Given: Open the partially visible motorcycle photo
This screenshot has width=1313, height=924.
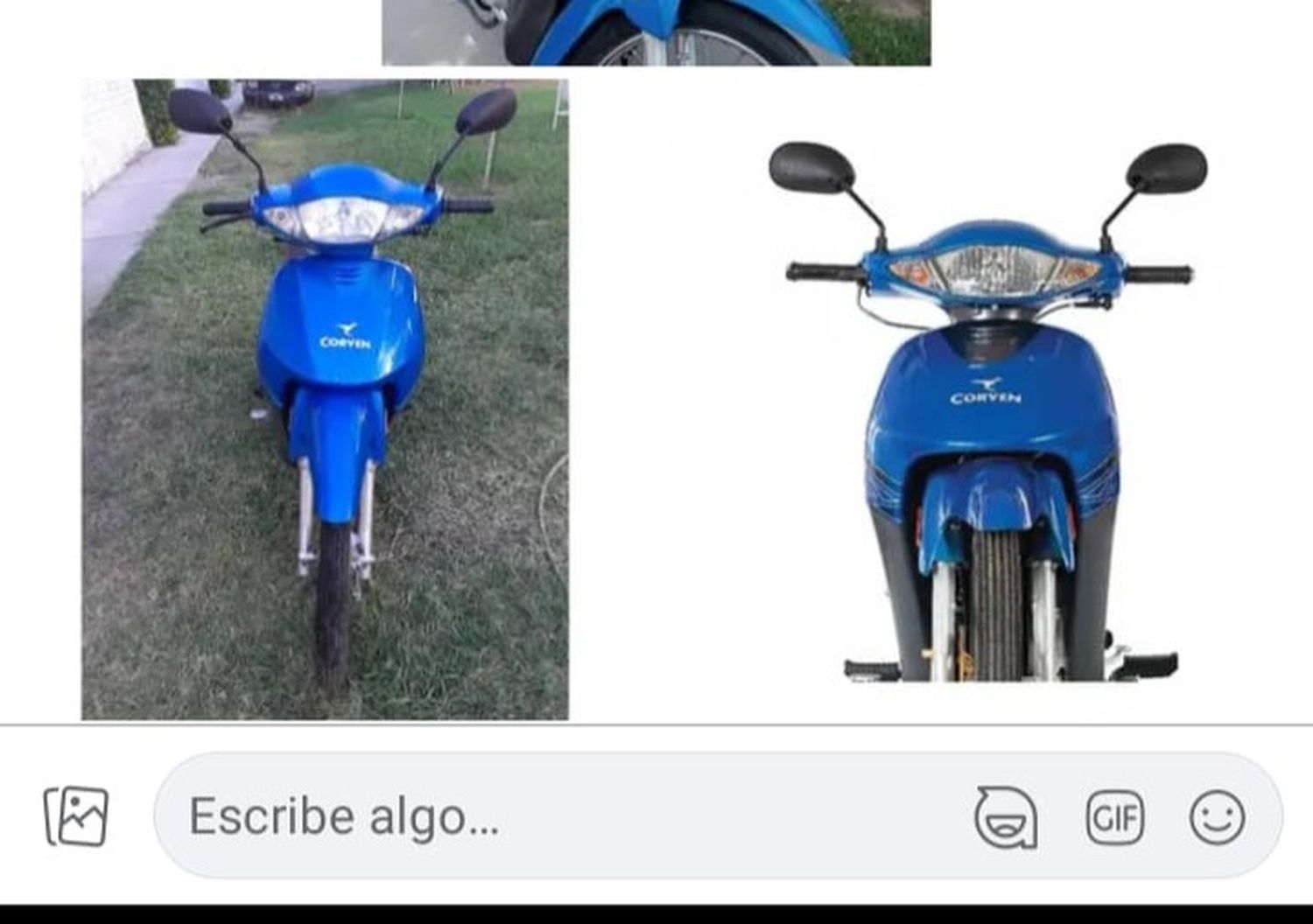Looking at the screenshot, I should click(x=656, y=32).
